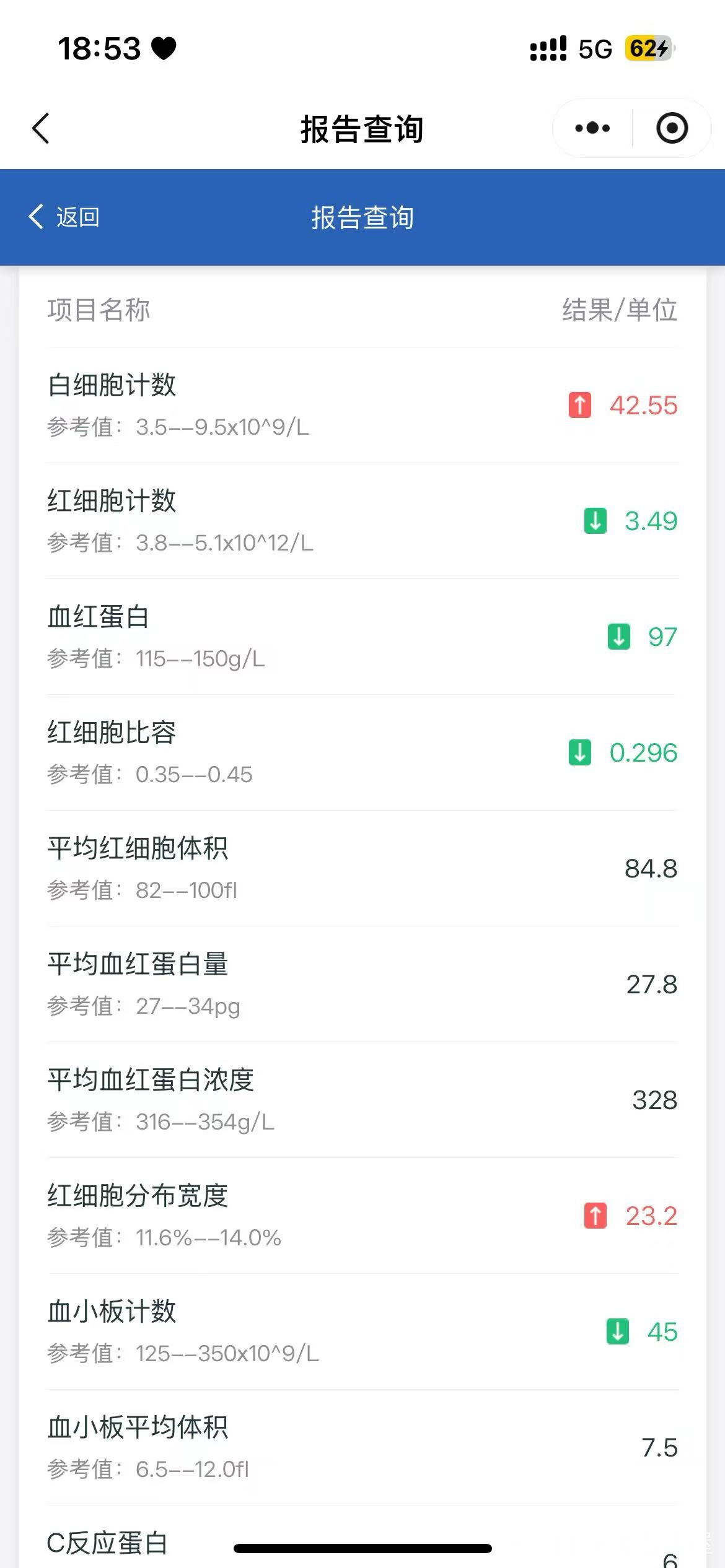Open the three-dot more menu
Image resolution: width=725 pixels, height=1568 pixels.
point(592,129)
